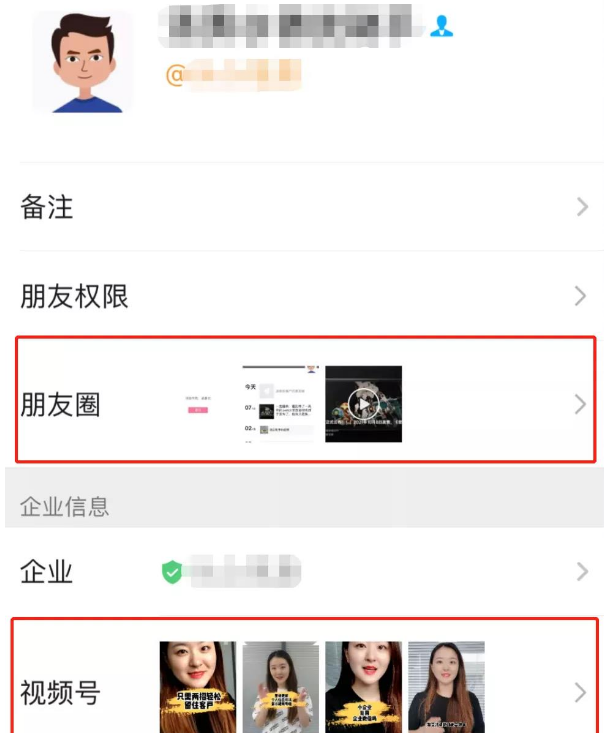Tap the contact's profile avatar

pyautogui.click(x=82, y=62)
